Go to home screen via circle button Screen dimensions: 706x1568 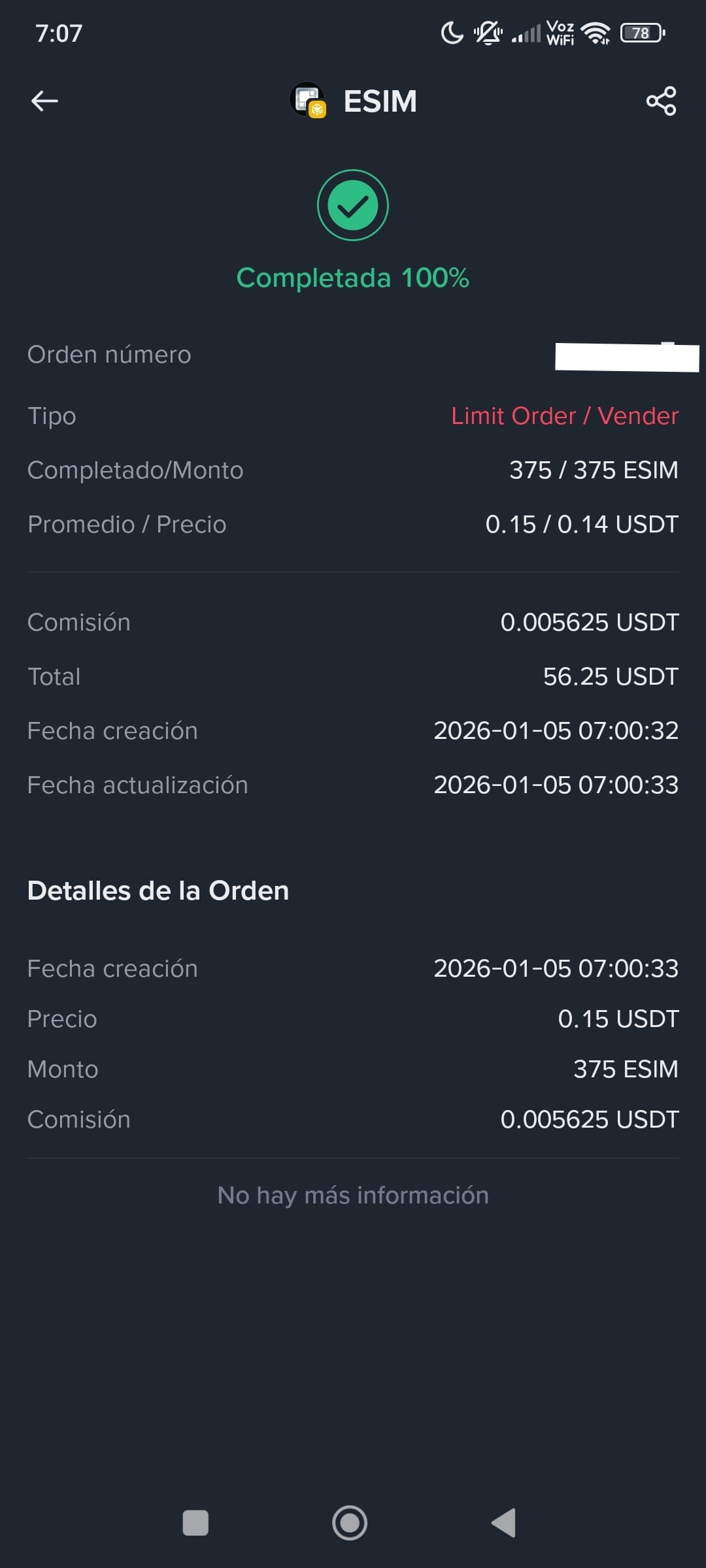coord(350,1522)
